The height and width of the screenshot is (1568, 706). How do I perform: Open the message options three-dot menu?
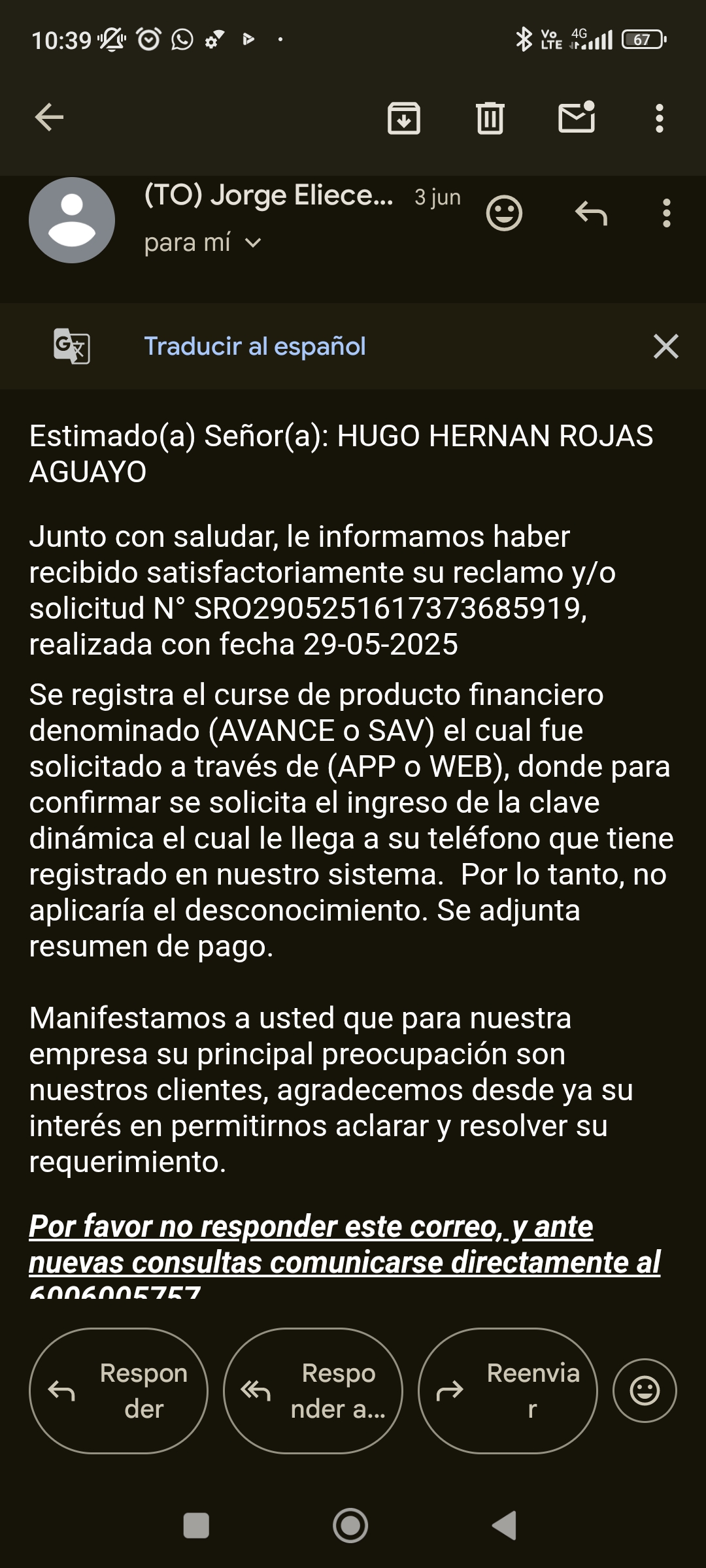667,214
